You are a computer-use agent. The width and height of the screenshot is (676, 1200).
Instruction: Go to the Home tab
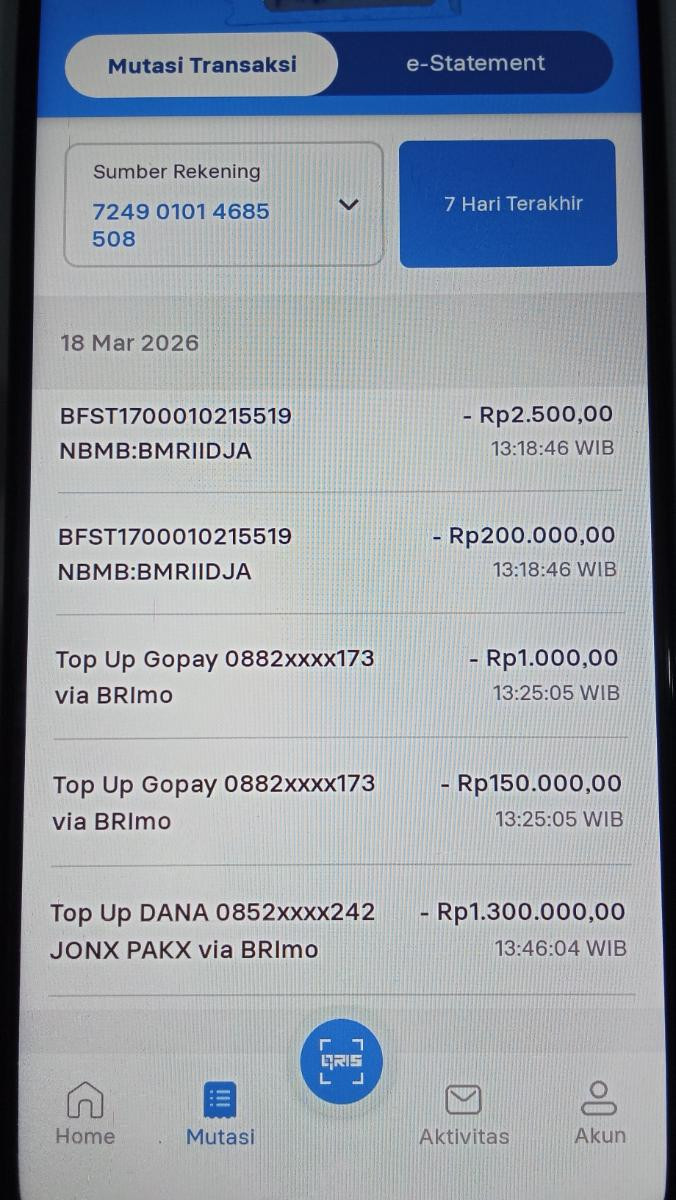click(85, 1113)
